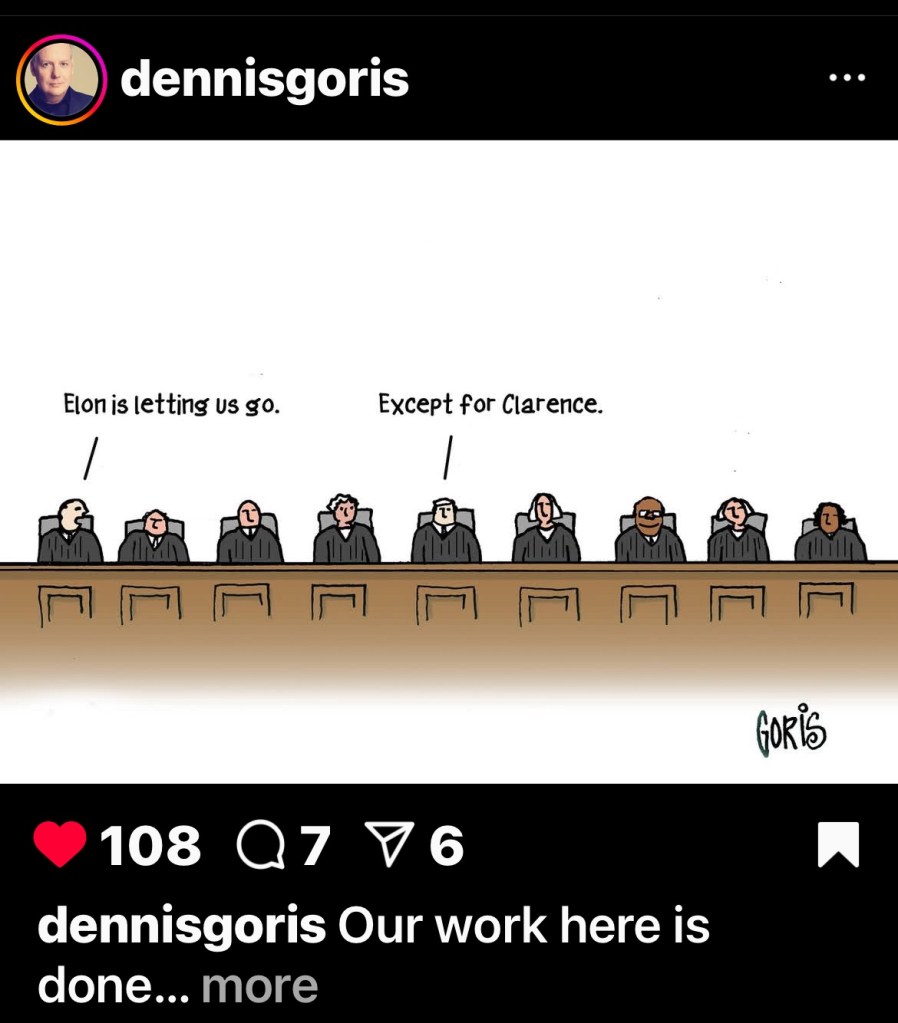Tap the dennisgoris name in the caption
898x1023 pixels.
tap(181, 926)
